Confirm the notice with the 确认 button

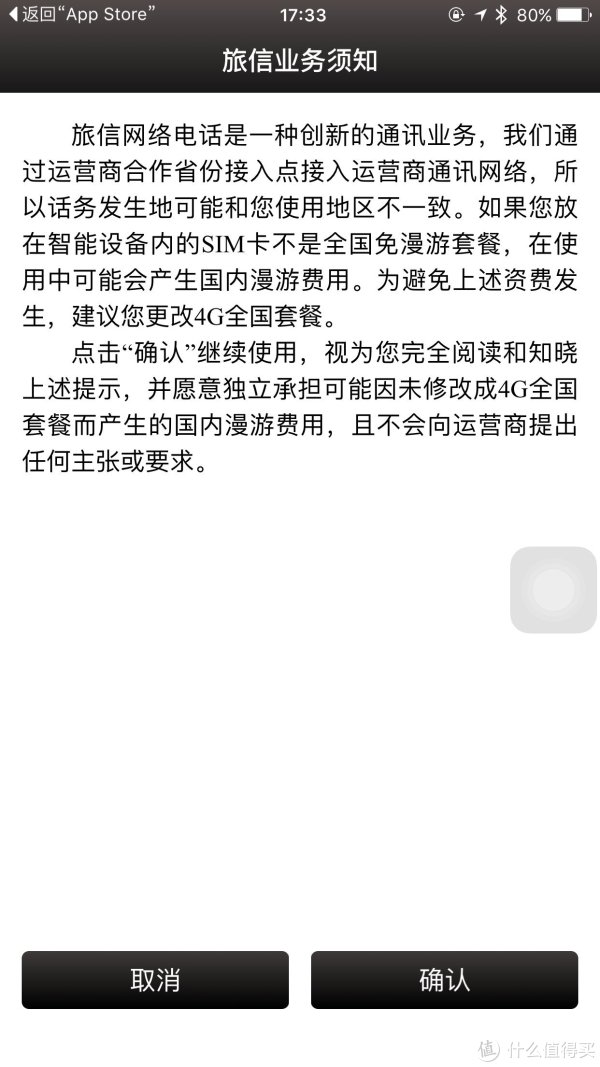(444, 979)
